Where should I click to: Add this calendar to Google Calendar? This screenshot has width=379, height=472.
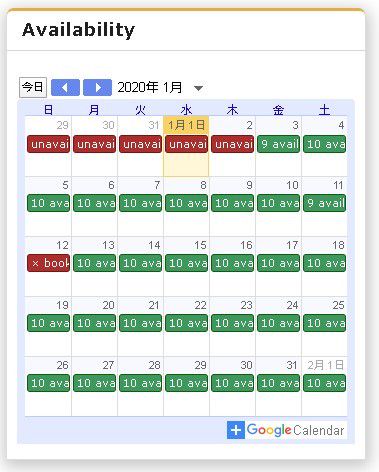287,430
